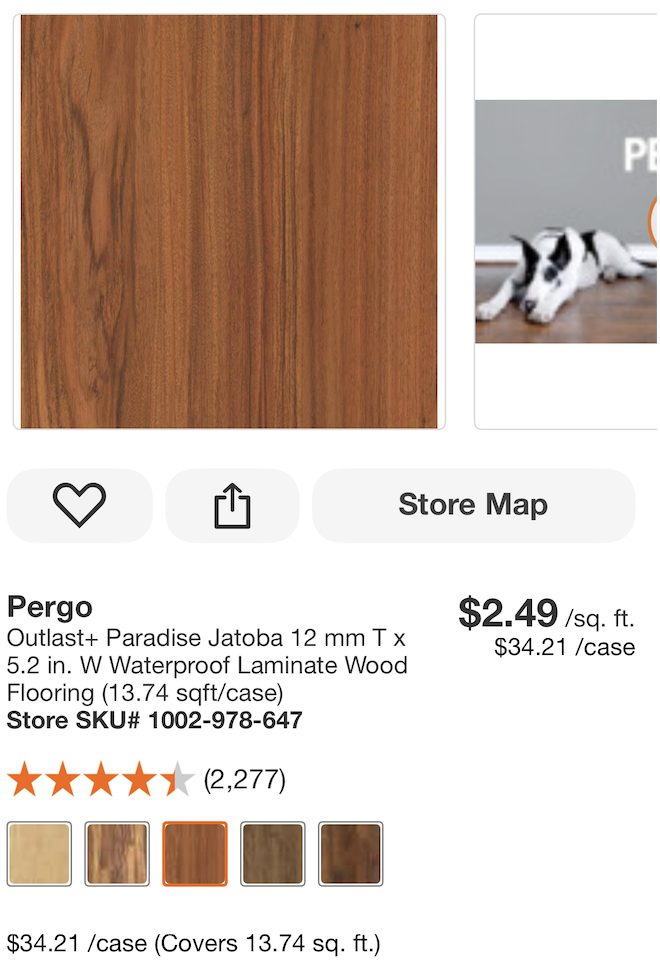This screenshot has height=976, width=660.
Task: Share this Pergo flooring product
Action: 232,505
